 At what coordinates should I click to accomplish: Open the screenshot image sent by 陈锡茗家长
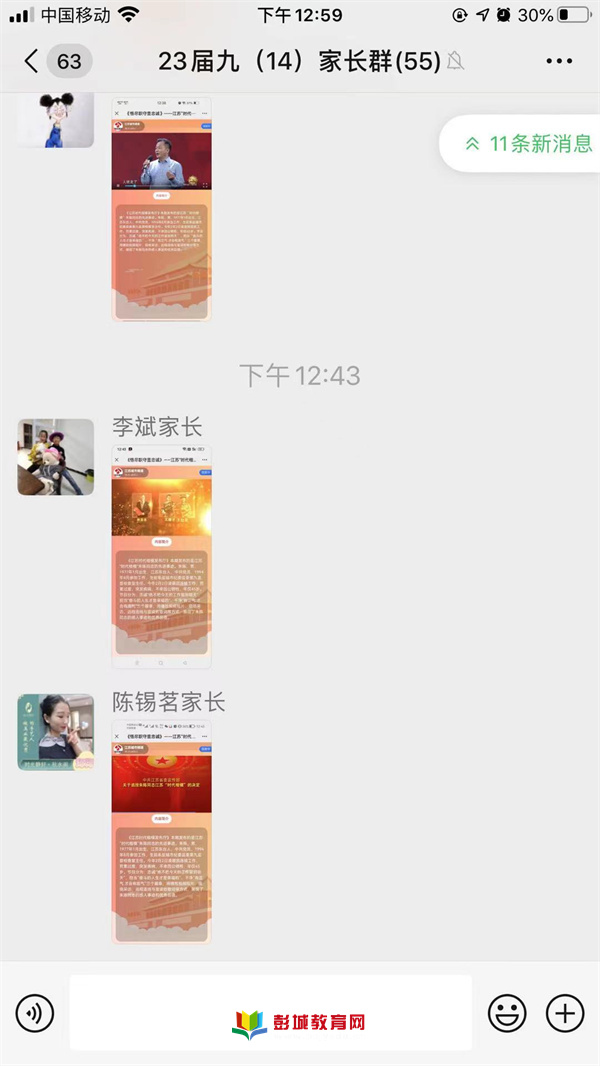tap(161, 831)
